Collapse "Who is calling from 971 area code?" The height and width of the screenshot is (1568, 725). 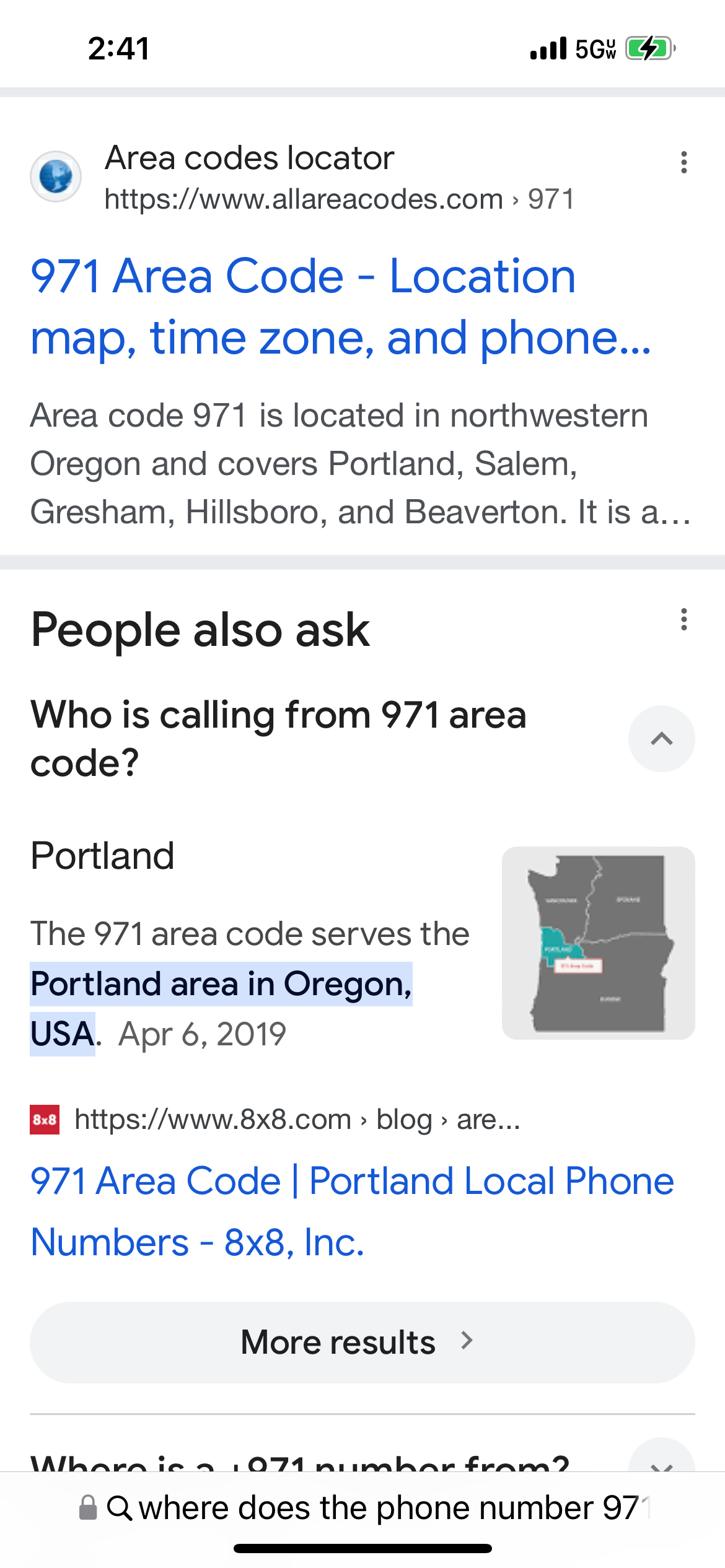661,738
